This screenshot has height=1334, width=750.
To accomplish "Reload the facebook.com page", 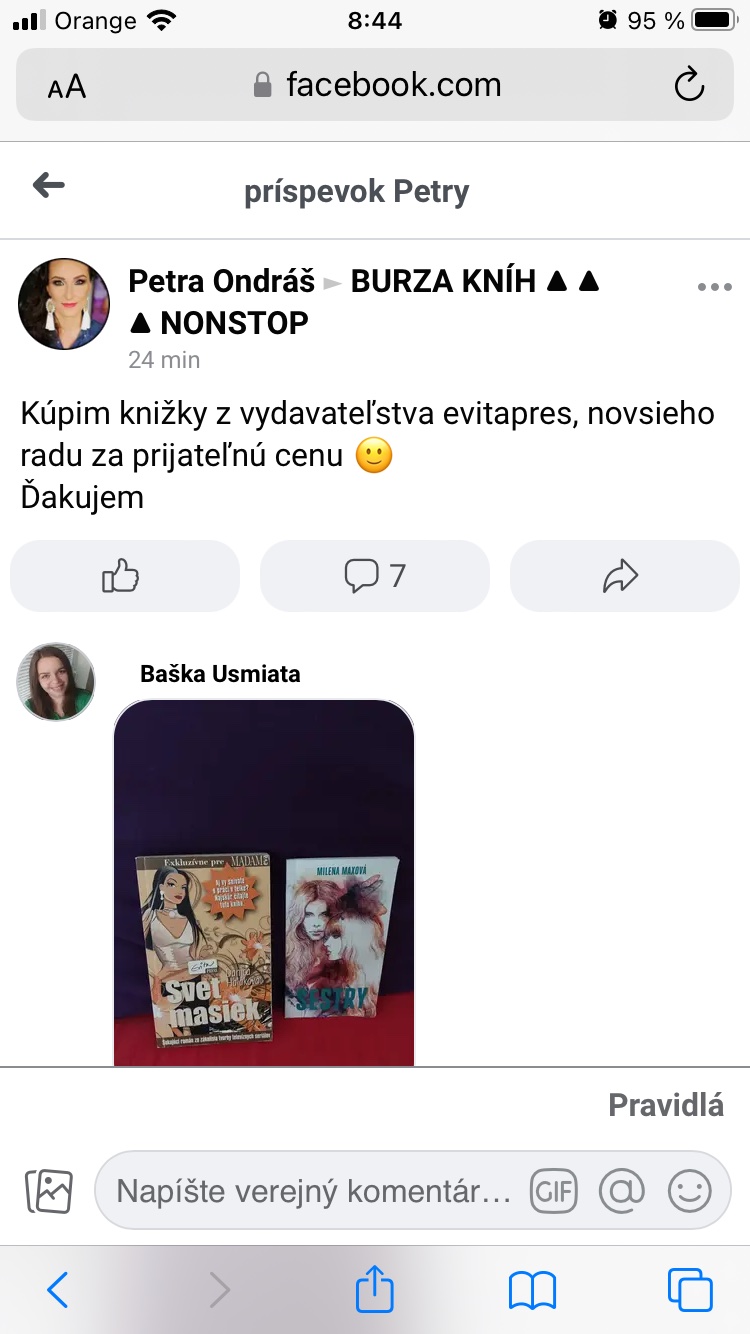I will point(689,85).
